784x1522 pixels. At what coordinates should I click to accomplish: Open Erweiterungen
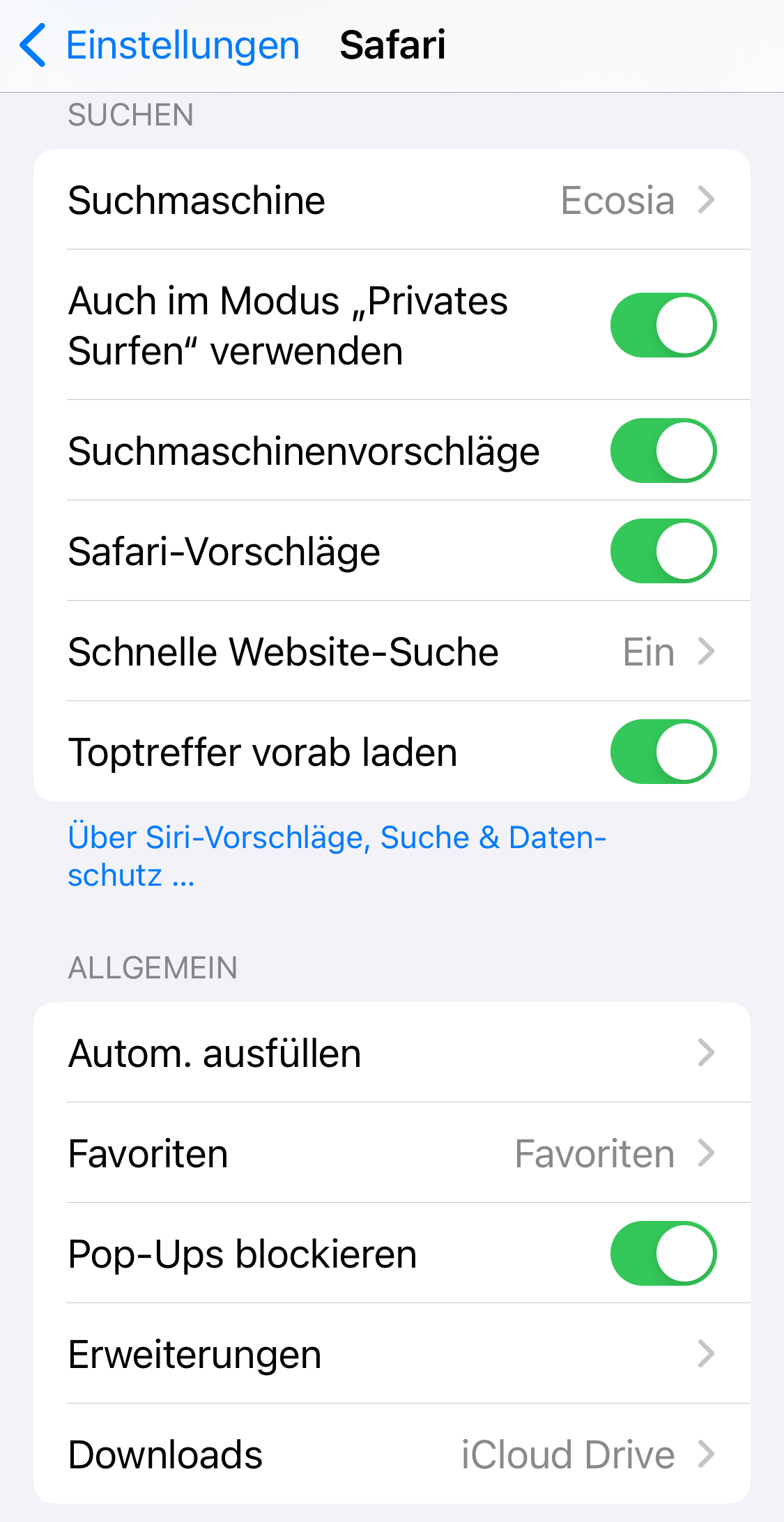click(x=392, y=1354)
